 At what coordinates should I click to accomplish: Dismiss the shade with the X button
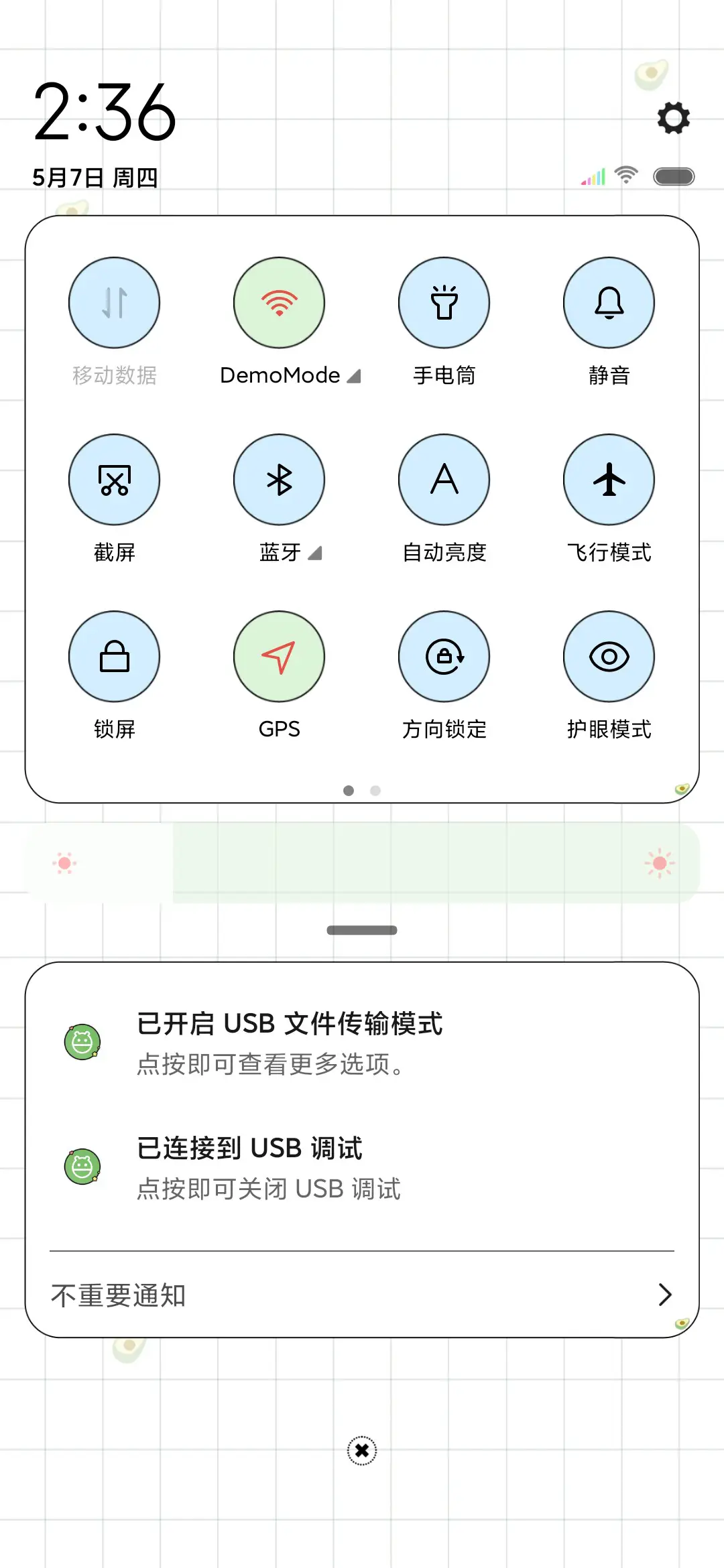point(362,1451)
